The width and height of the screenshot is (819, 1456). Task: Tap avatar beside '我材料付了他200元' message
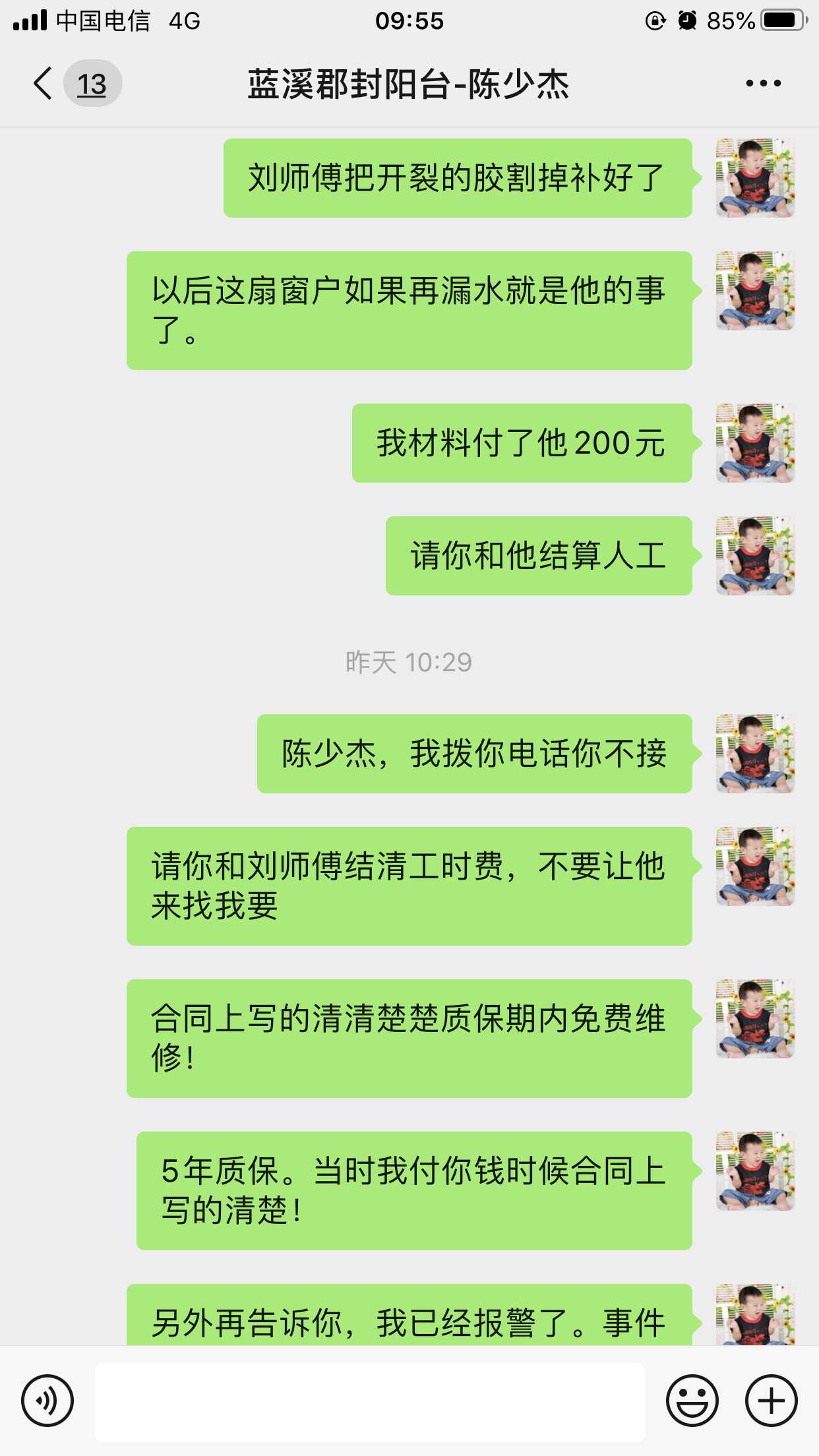[755, 443]
